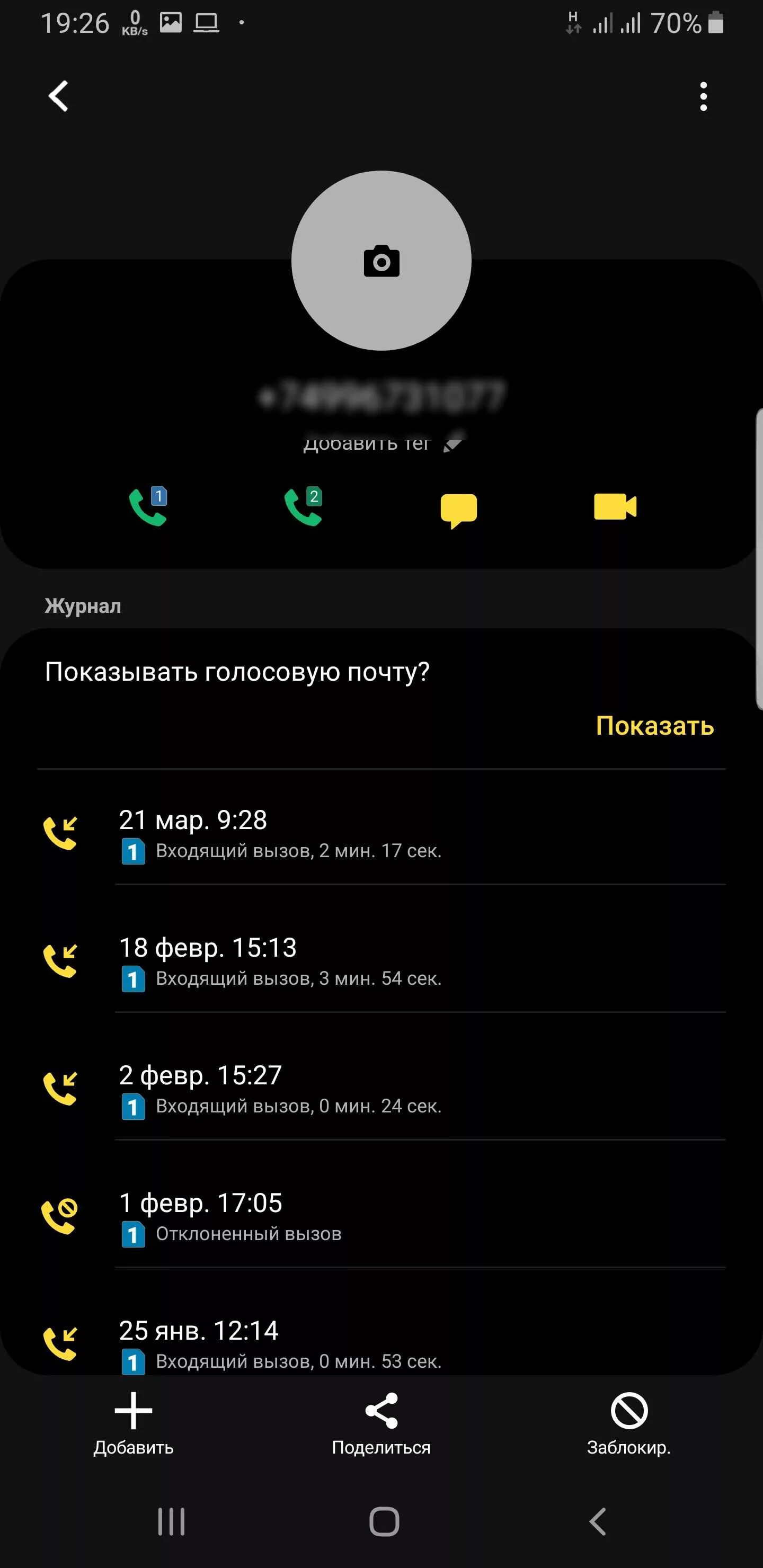This screenshot has width=763, height=1568.
Task: Open the three-dot overflow menu
Action: 703,96
